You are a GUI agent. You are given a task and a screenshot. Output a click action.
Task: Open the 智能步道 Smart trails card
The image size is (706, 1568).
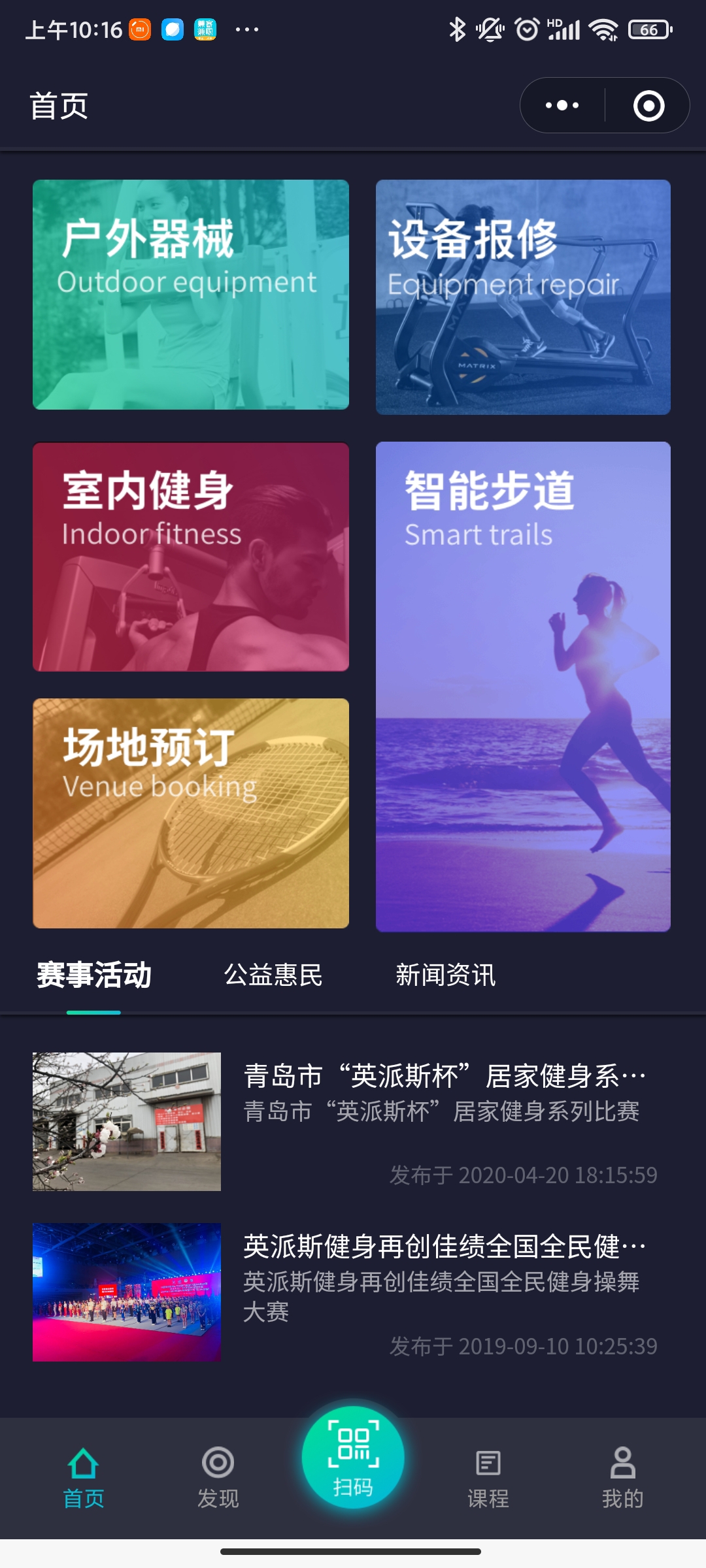[523, 687]
